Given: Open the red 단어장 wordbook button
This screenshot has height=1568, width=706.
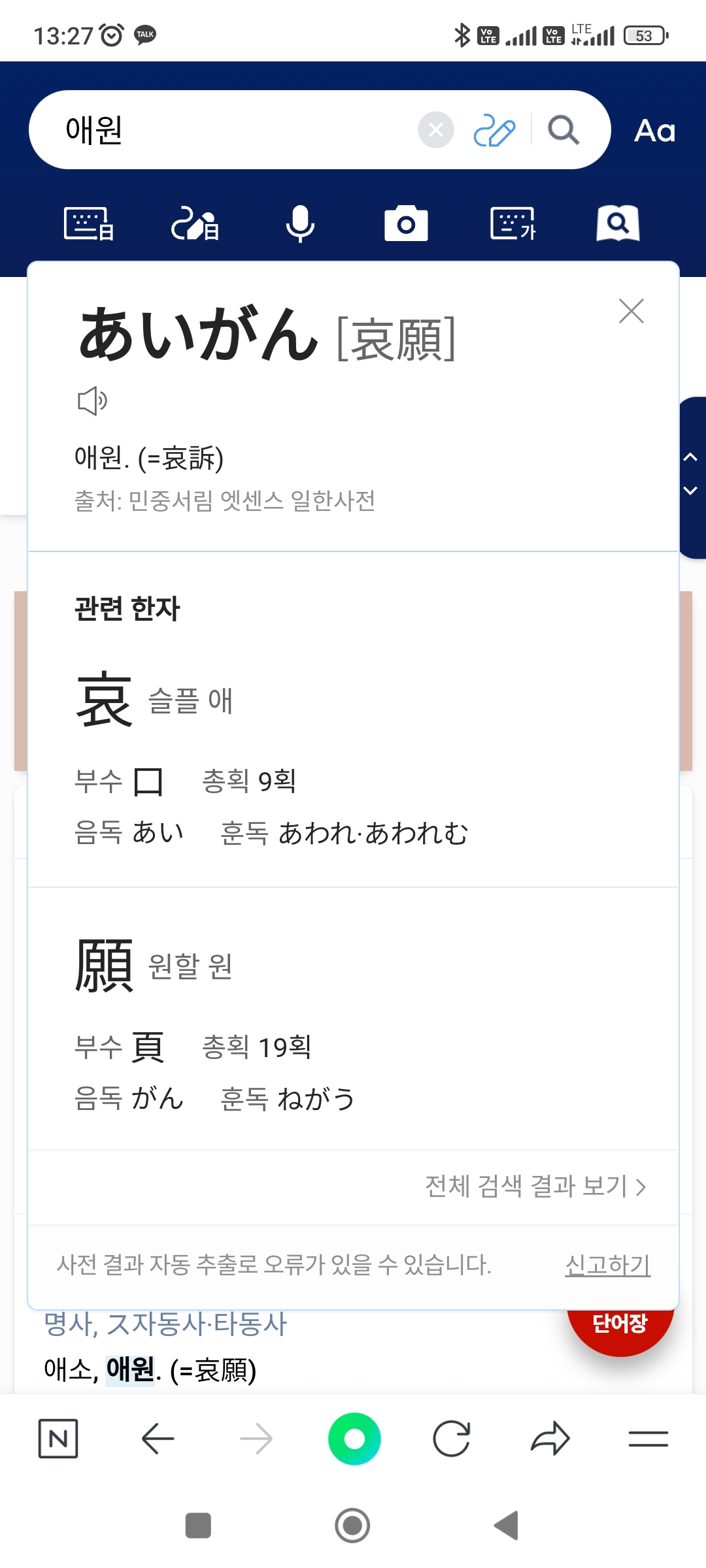Looking at the screenshot, I should tap(620, 1326).
